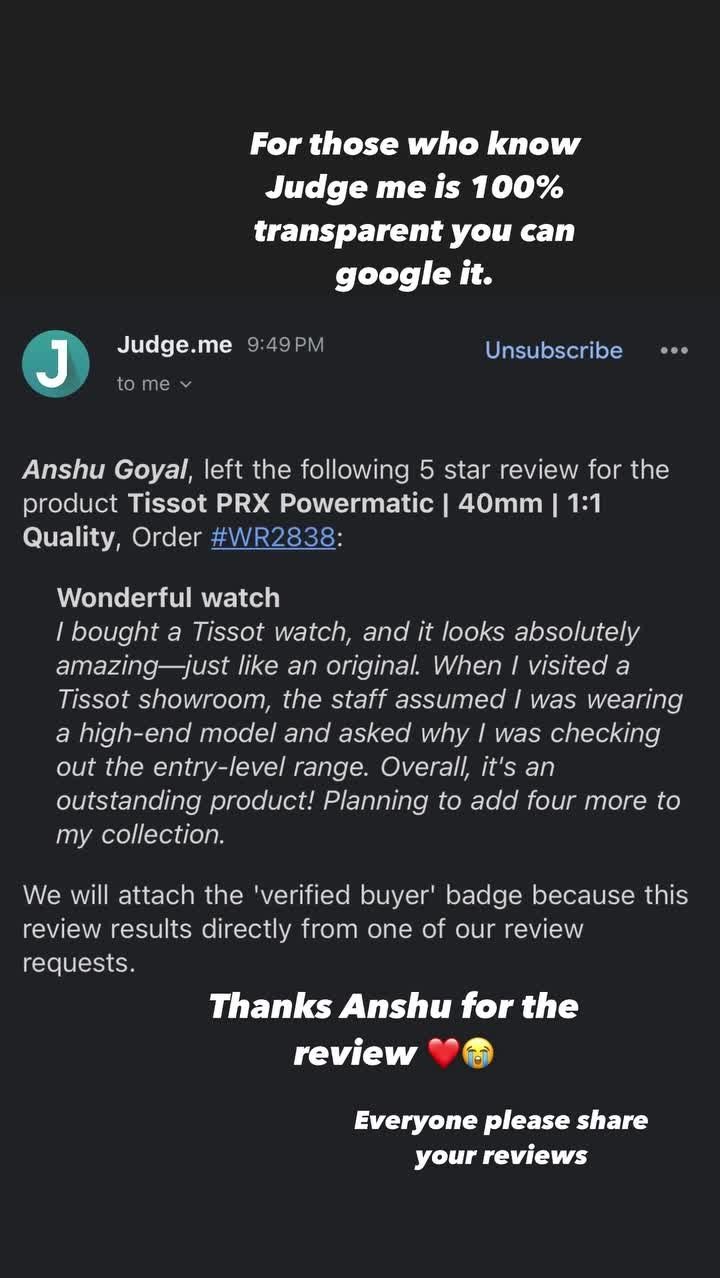Tap the 'Thanks Anshu' caption text

point(393,1006)
